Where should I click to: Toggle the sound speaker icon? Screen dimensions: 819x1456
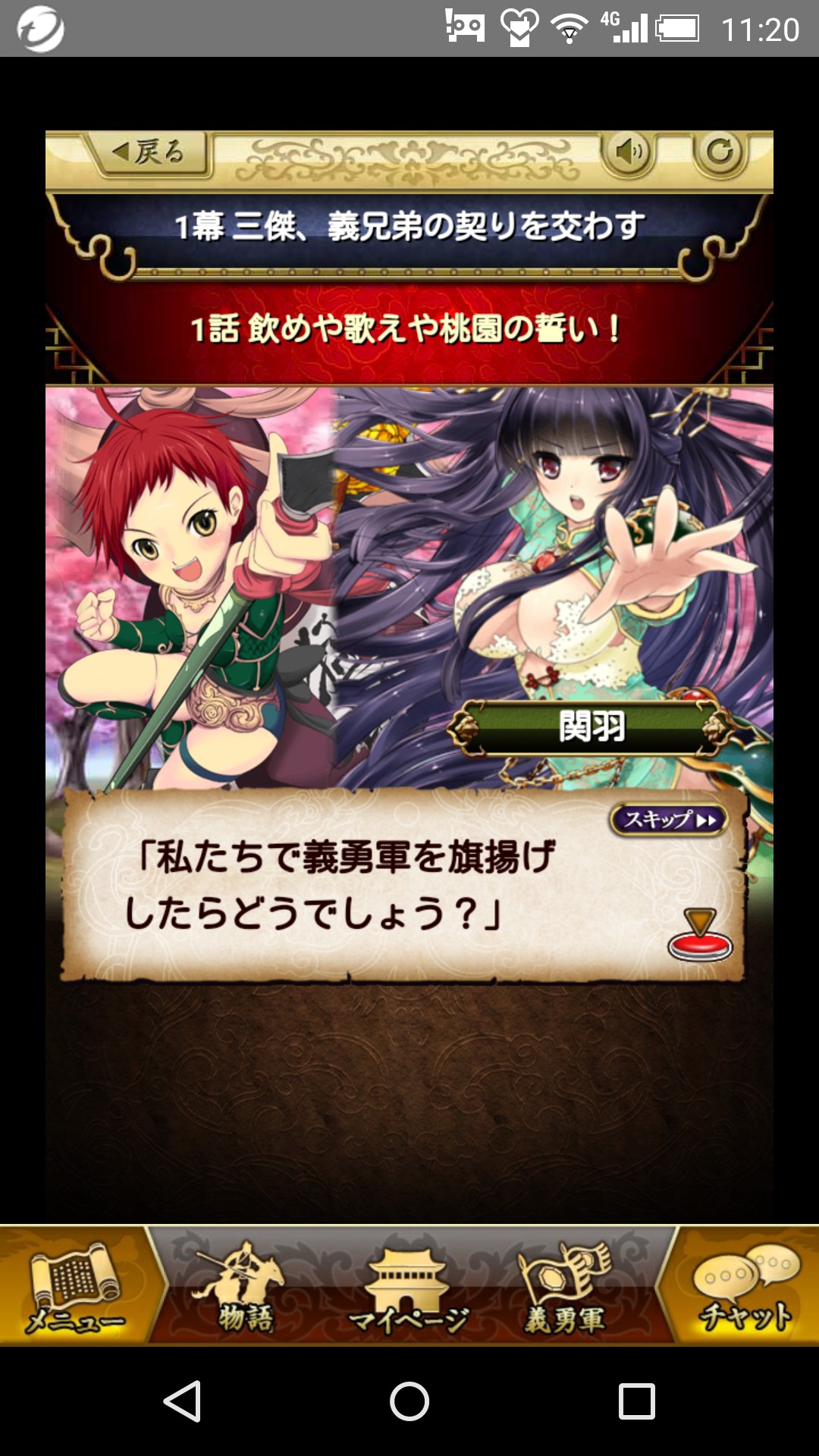pos(629,153)
